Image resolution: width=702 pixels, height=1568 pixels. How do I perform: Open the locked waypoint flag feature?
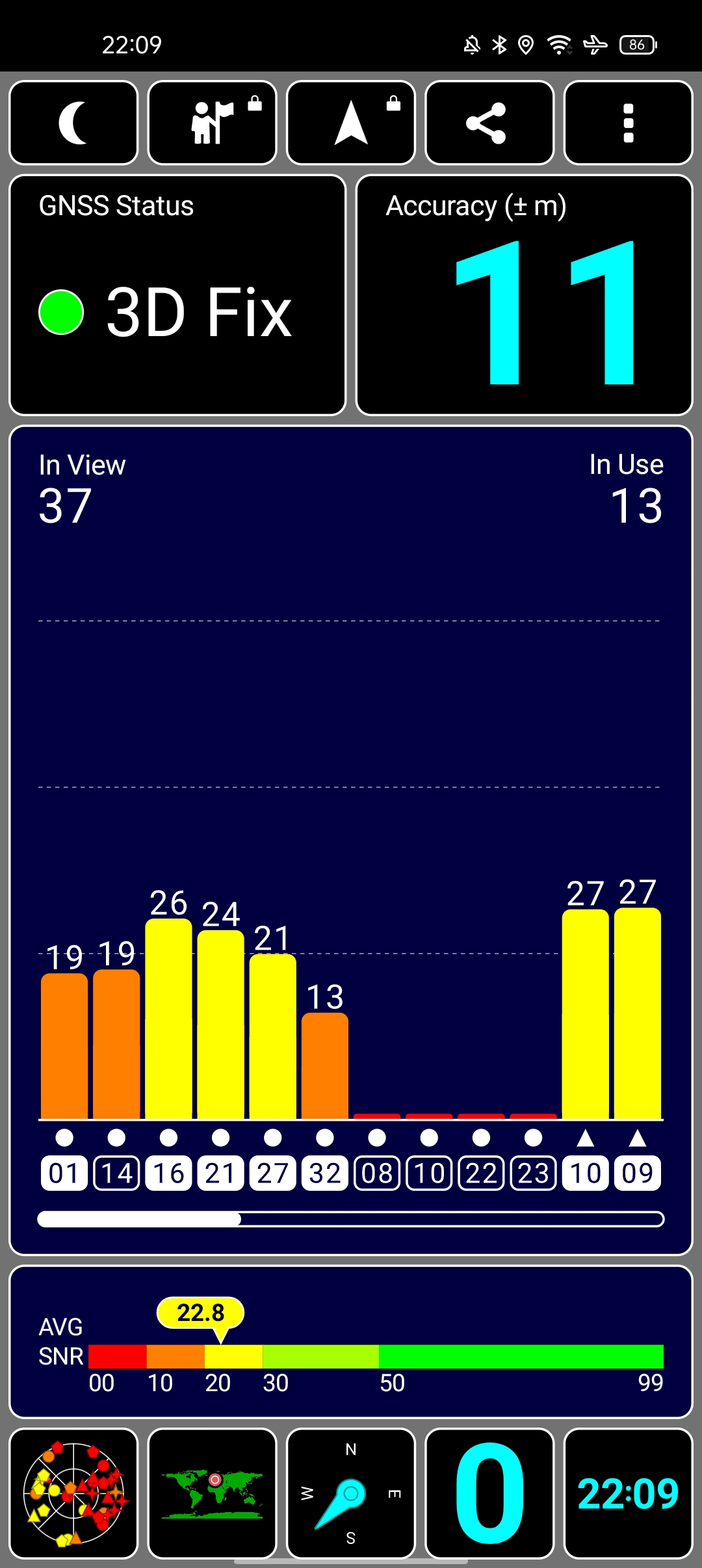(x=213, y=123)
